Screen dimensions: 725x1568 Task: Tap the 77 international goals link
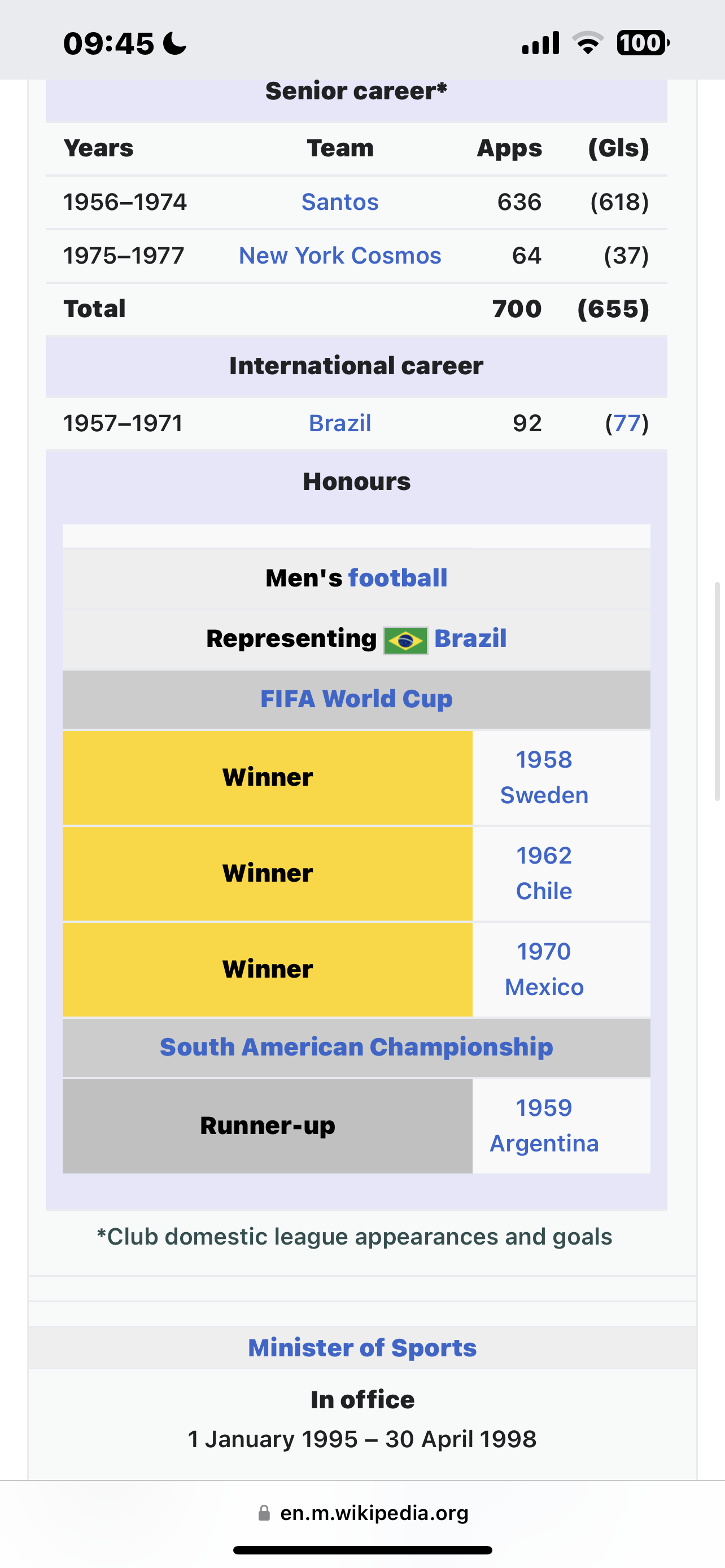[x=627, y=423]
